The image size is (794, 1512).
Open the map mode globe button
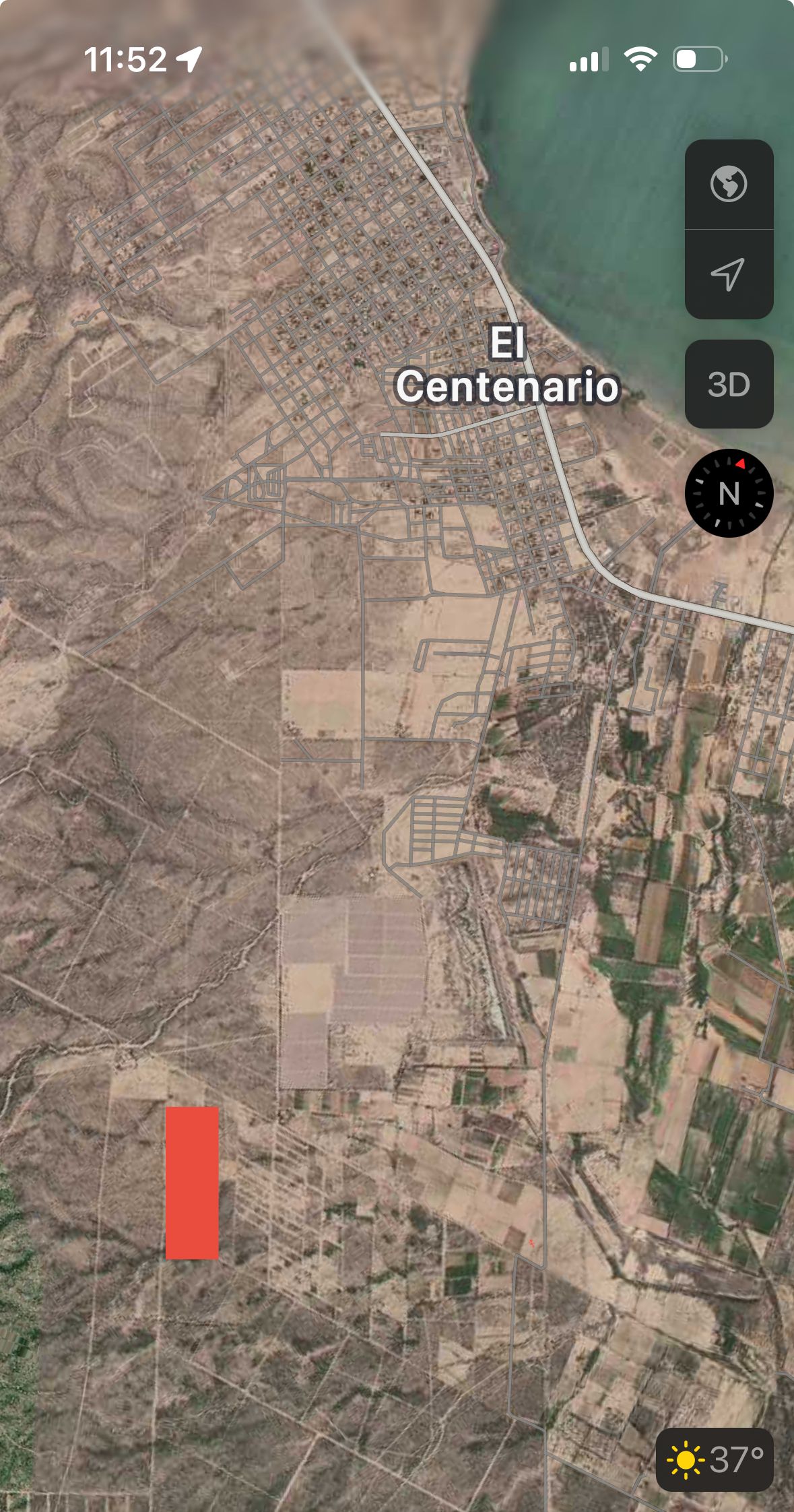pos(729,184)
